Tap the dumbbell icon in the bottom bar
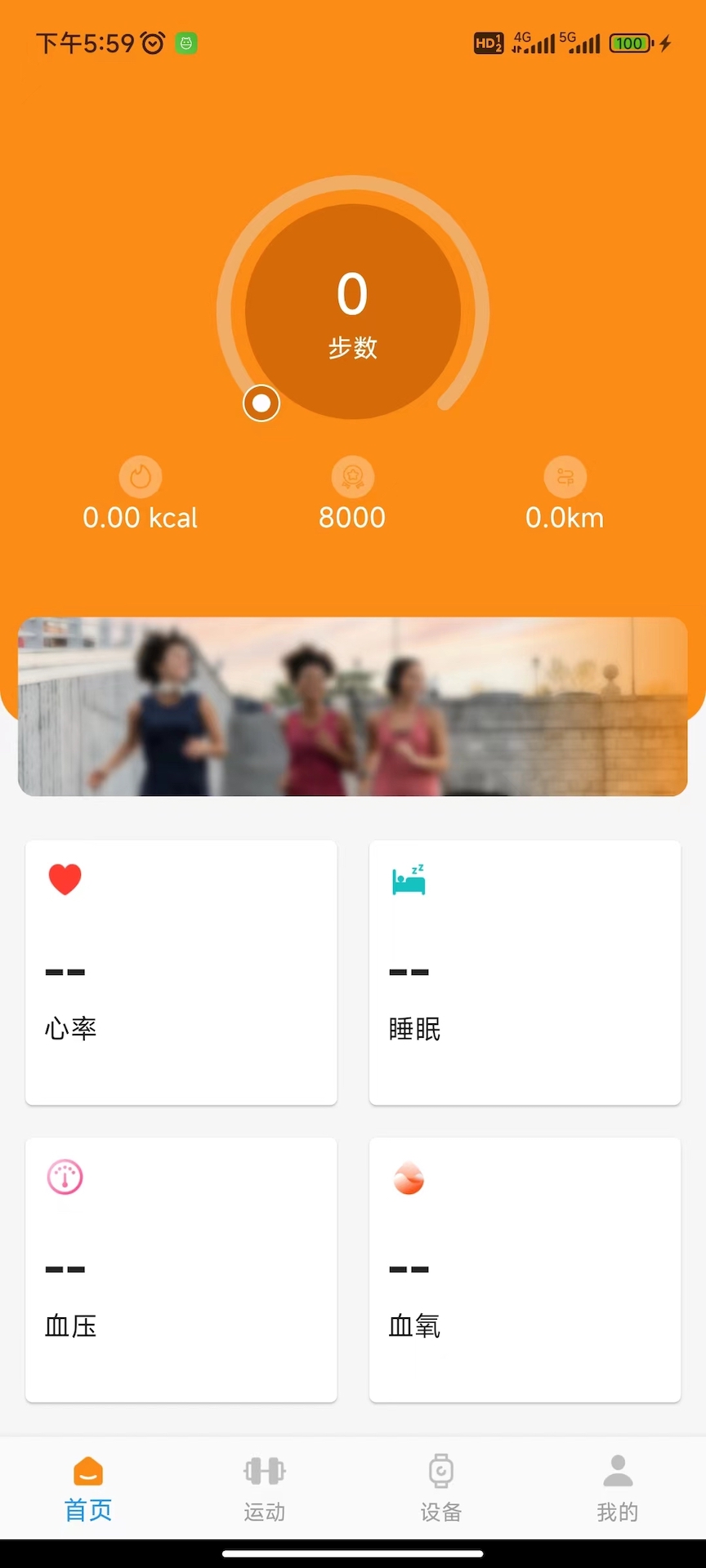Screen dimensions: 706x1568 pyautogui.click(x=264, y=1469)
